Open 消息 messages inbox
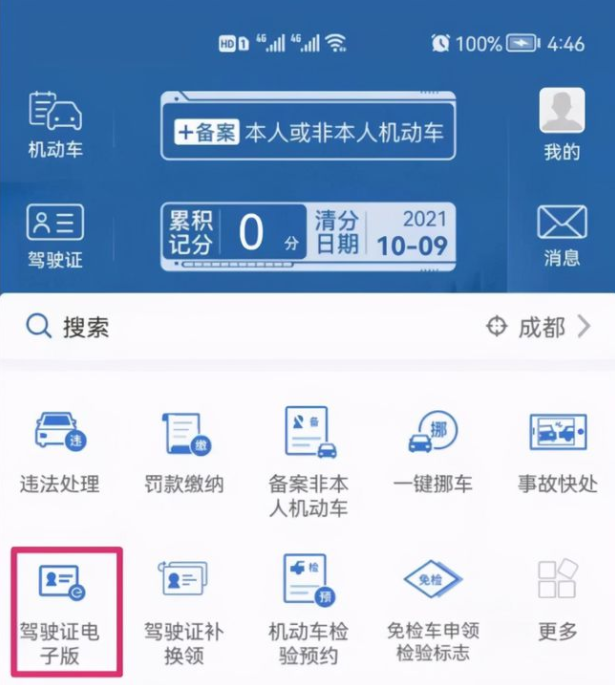615x685 pixels. click(561, 236)
